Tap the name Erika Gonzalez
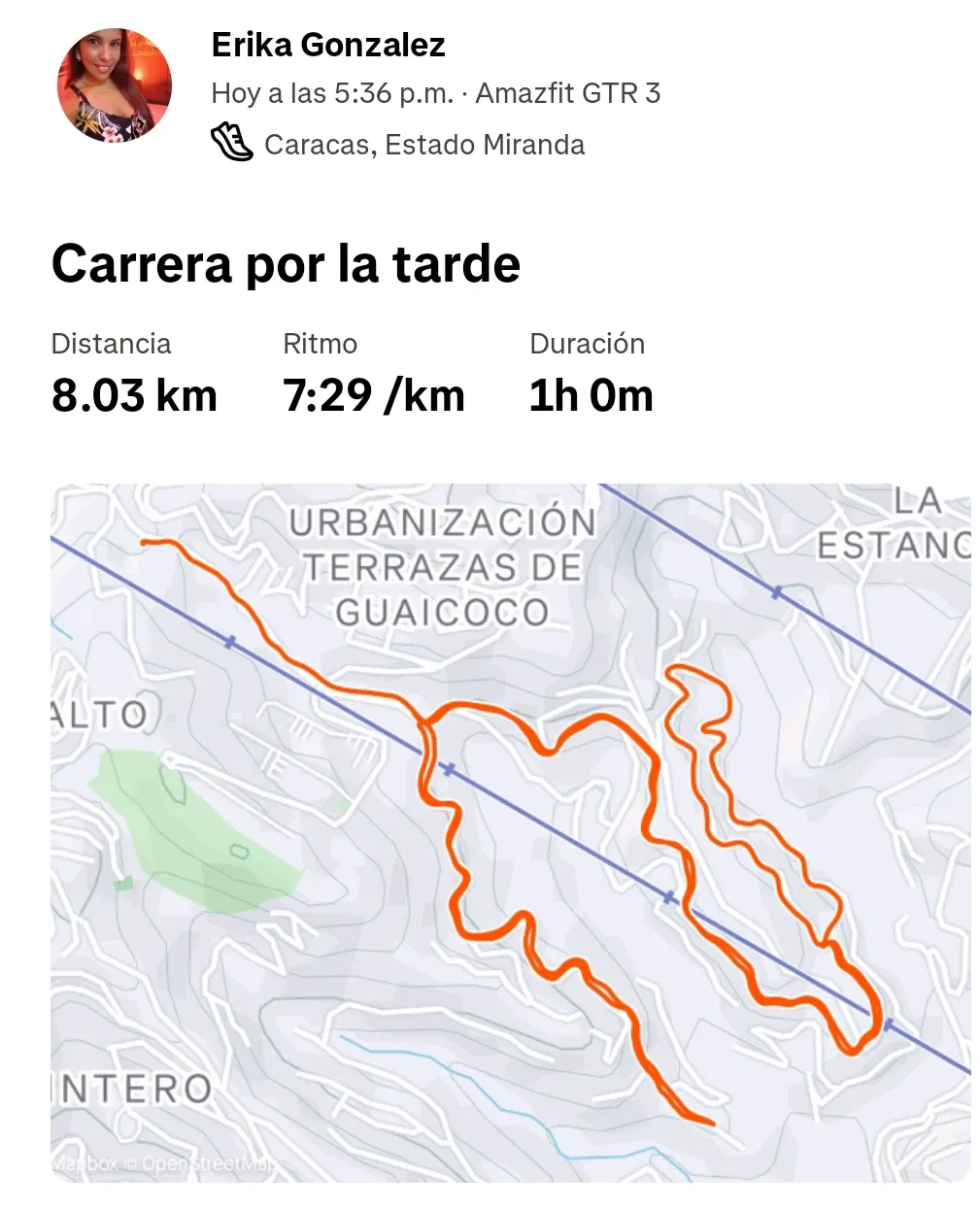980x1208 pixels. click(x=328, y=45)
